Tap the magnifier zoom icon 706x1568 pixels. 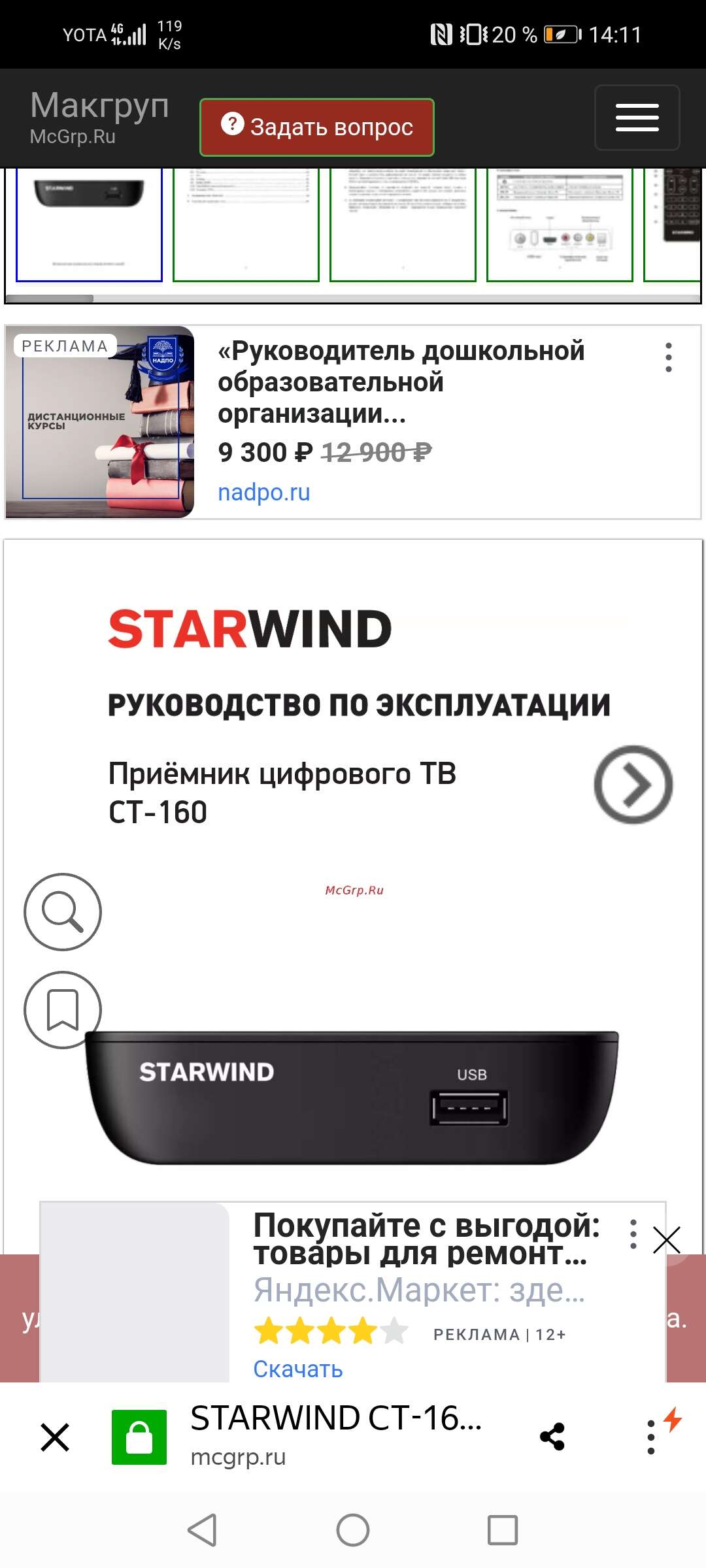coord(63,911)
